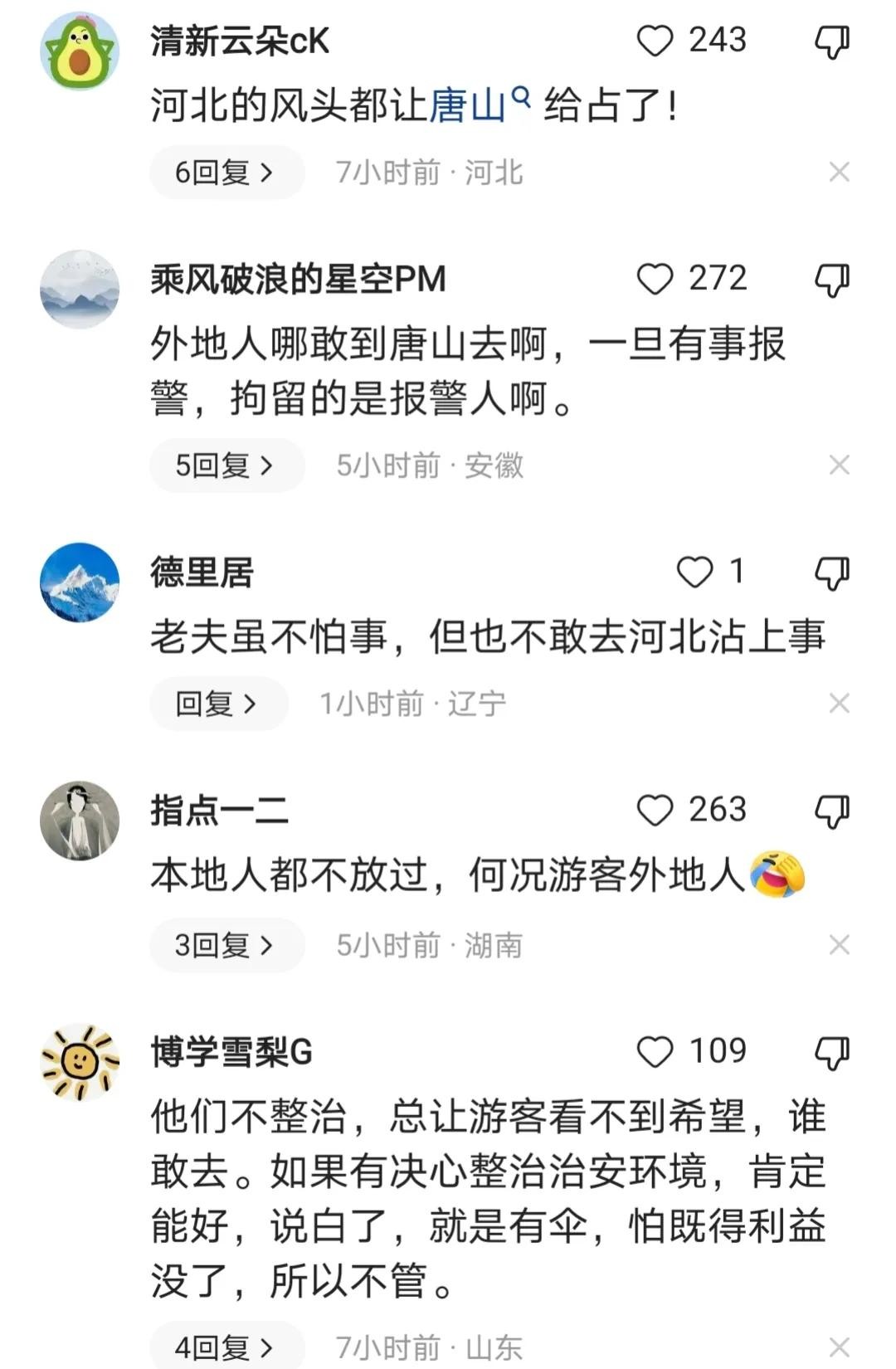
Task: Dismiss the comment by 德里居
Action: (839, 704)
